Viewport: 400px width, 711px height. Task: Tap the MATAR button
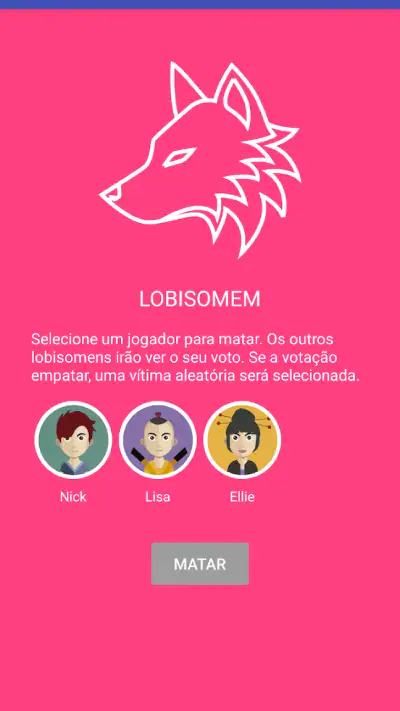click(200, 564)
